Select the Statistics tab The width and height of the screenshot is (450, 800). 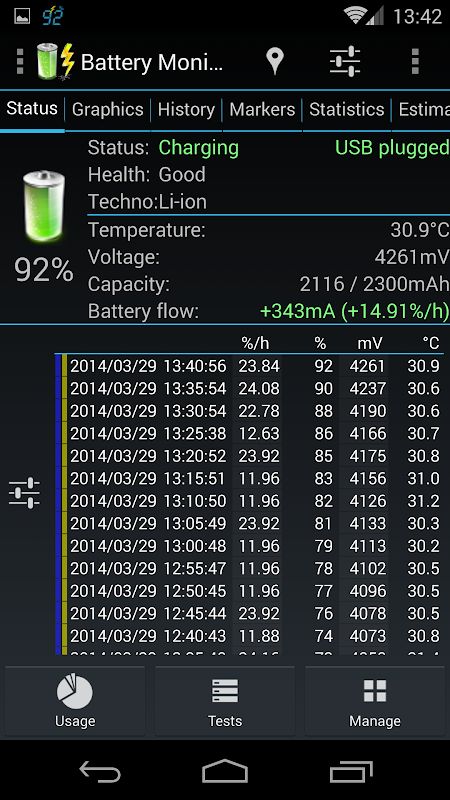click(x=346, y=110)
